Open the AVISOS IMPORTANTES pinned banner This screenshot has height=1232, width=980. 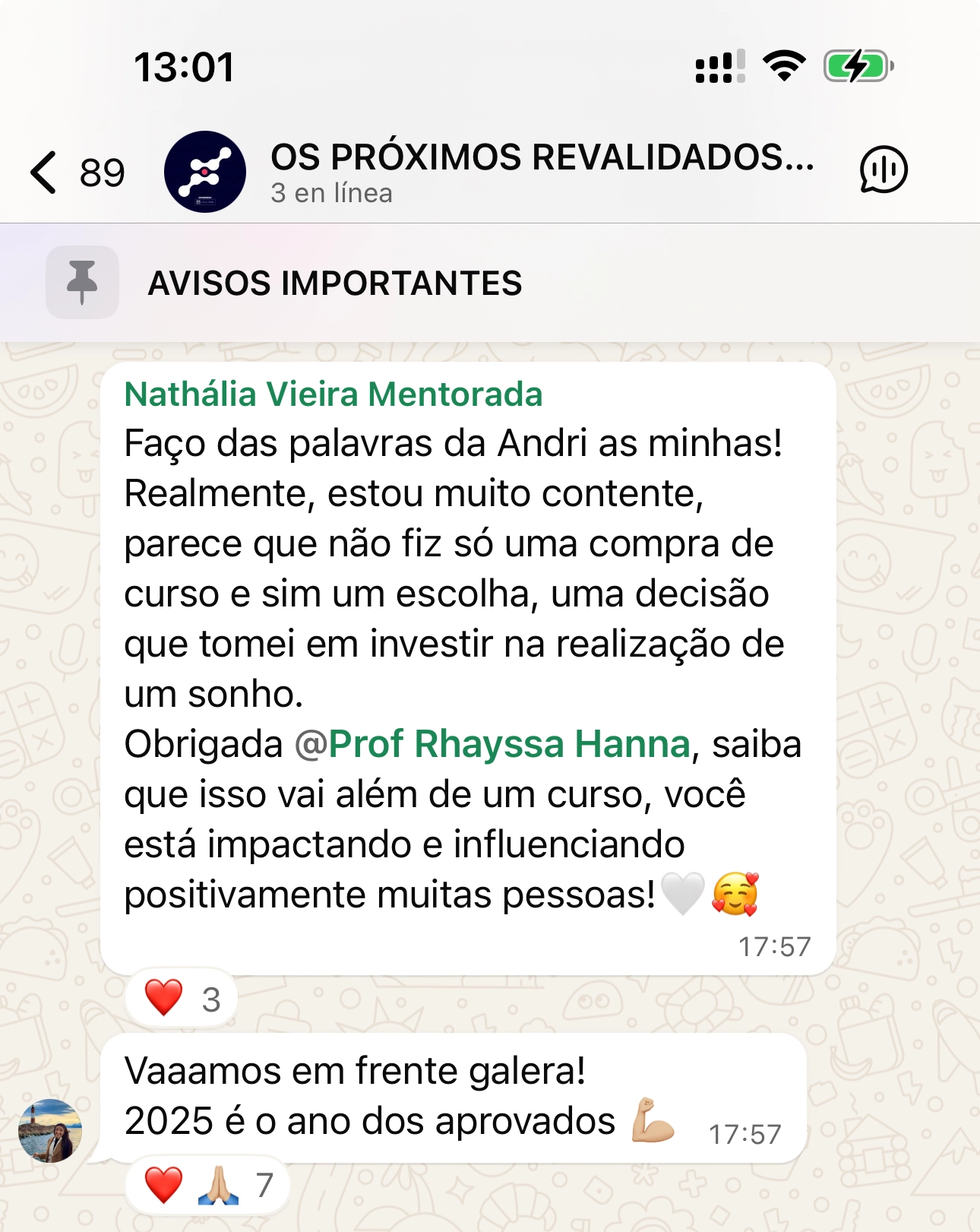pyautogui.click(x=334, y=284)
